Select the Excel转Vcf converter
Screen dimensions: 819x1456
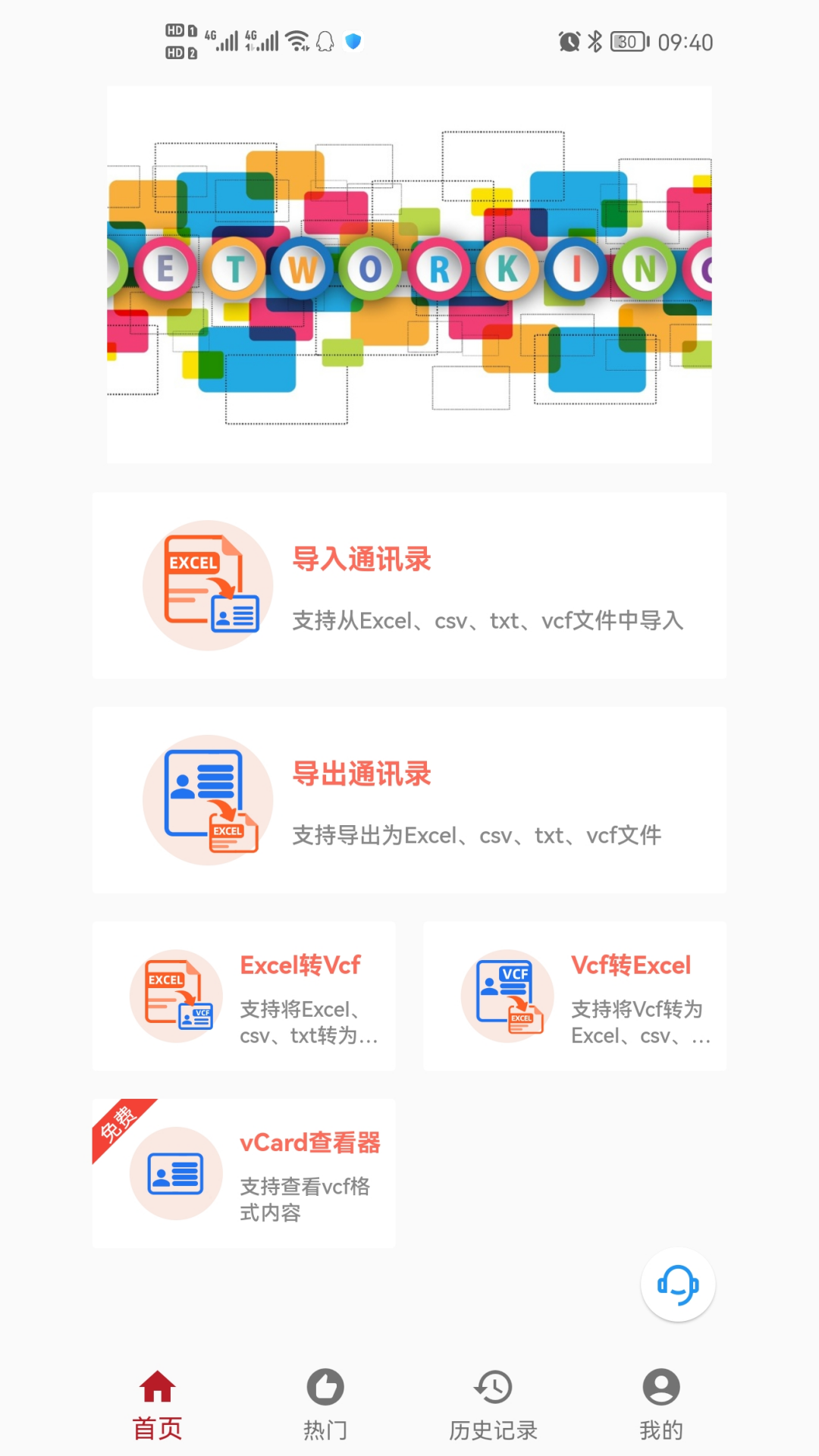[x=244, y=996]
